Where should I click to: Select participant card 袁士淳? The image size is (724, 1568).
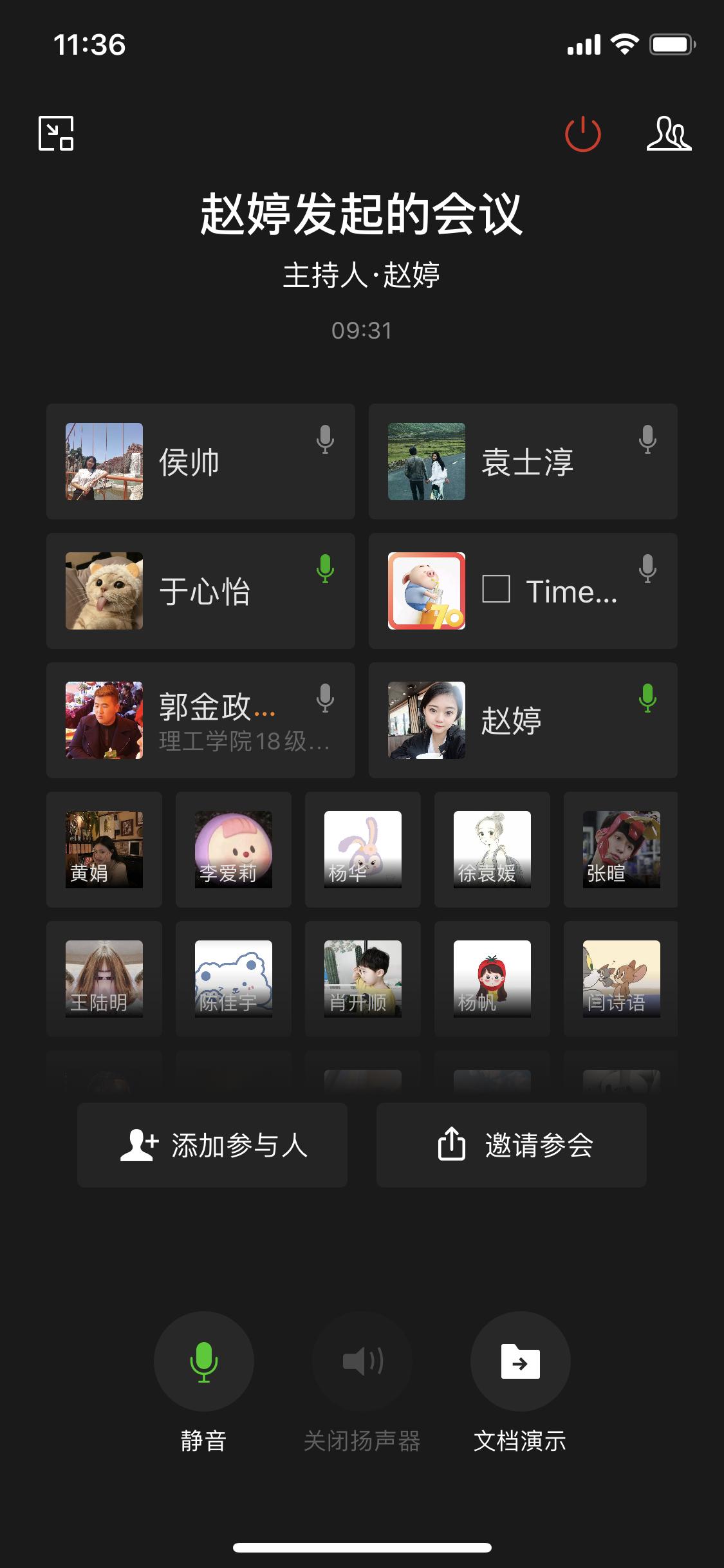[523, 462]
